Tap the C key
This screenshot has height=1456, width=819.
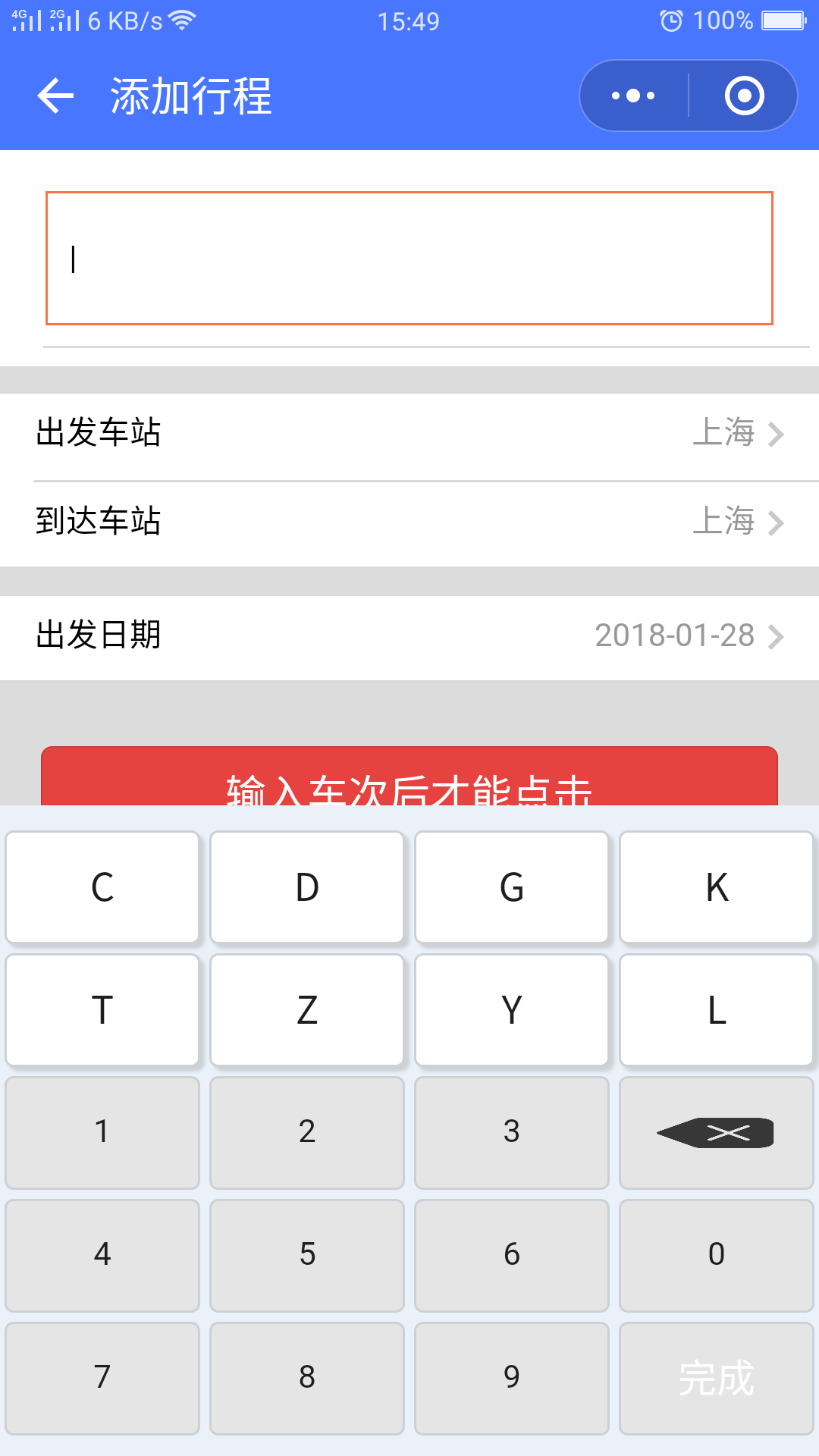coord(102,887)
